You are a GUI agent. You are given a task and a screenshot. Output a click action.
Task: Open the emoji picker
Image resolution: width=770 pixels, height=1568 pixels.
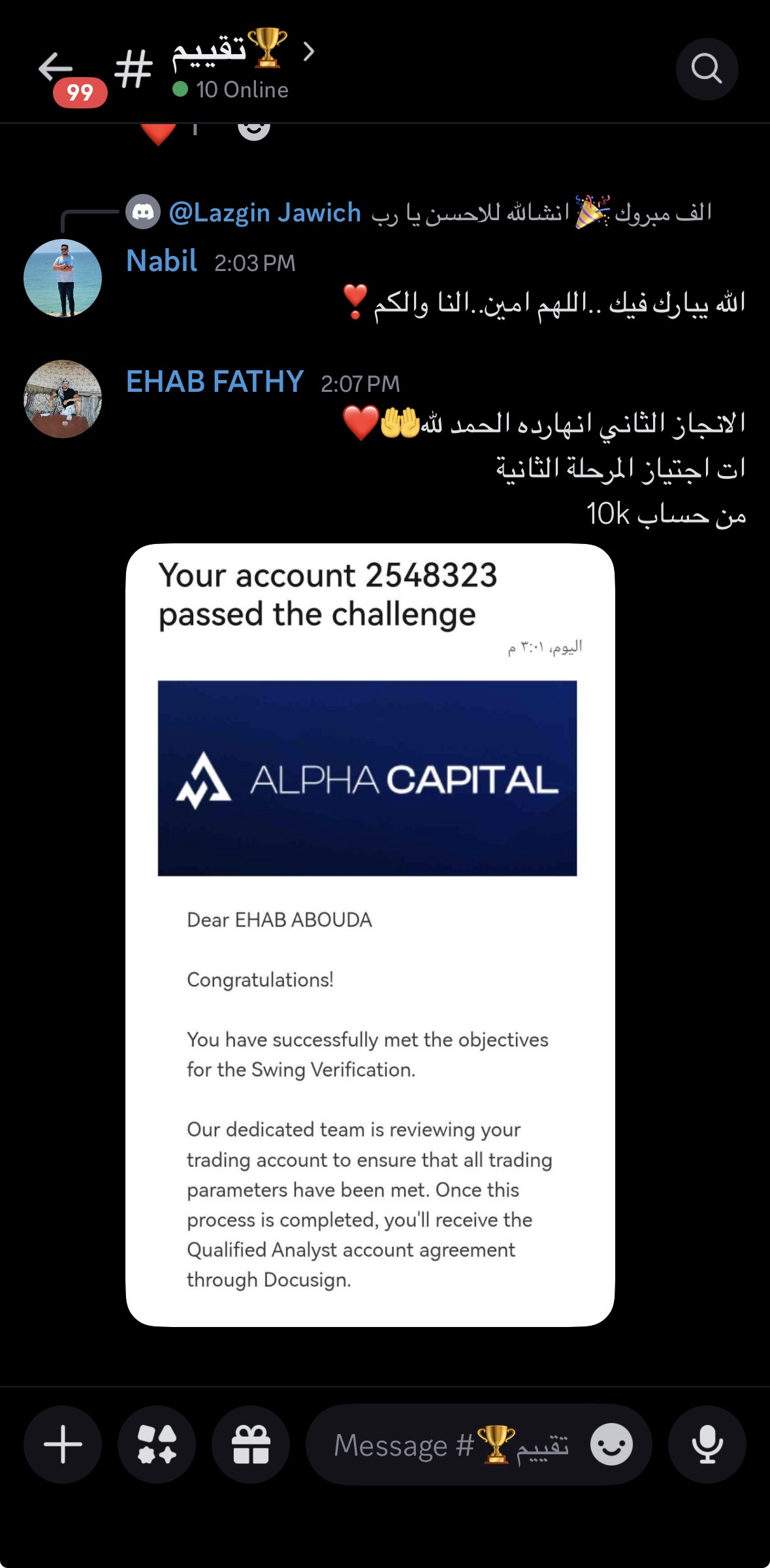click(611, 1444)
